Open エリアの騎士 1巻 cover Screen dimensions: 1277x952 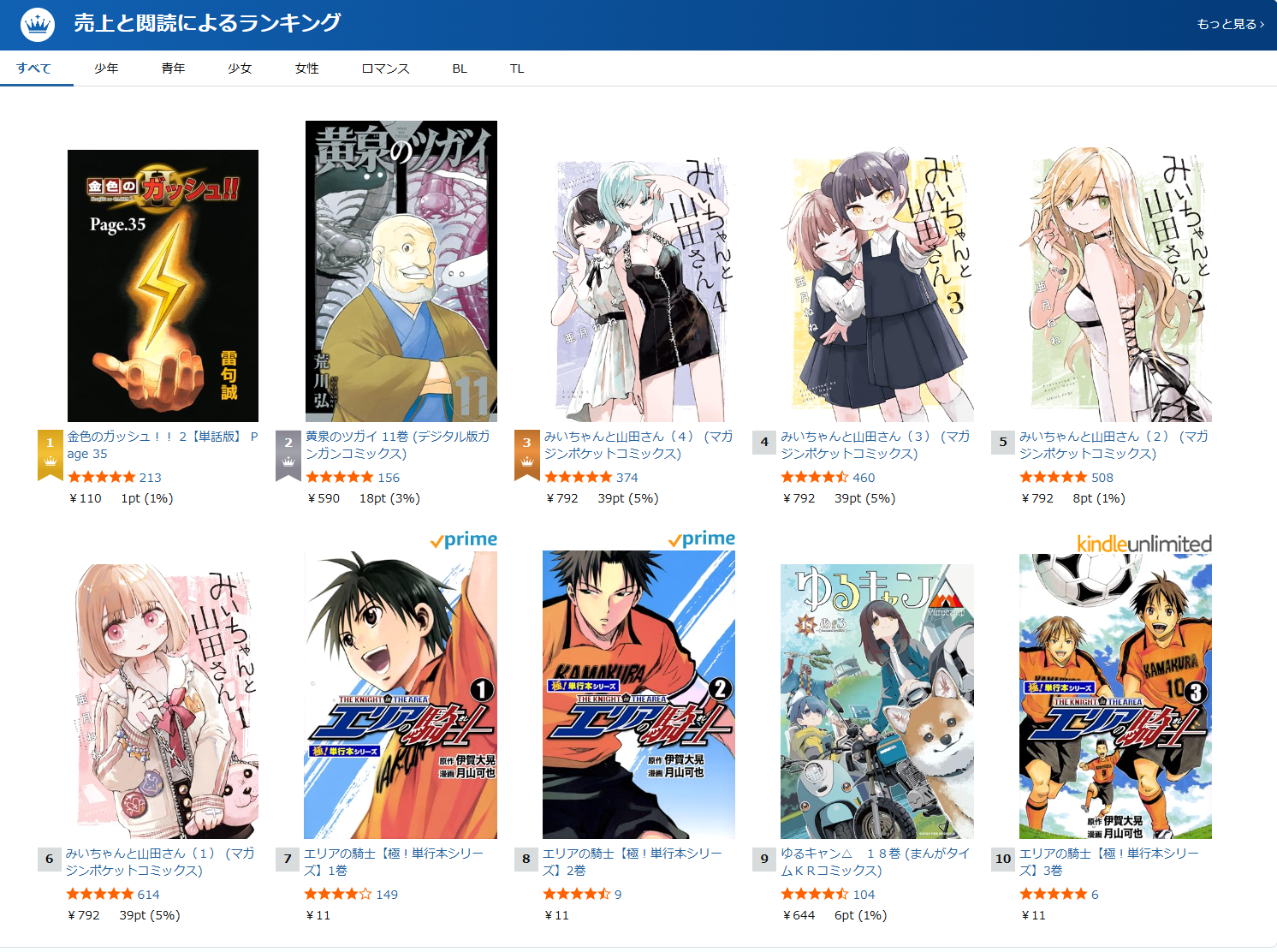click(x=401, y=695)
